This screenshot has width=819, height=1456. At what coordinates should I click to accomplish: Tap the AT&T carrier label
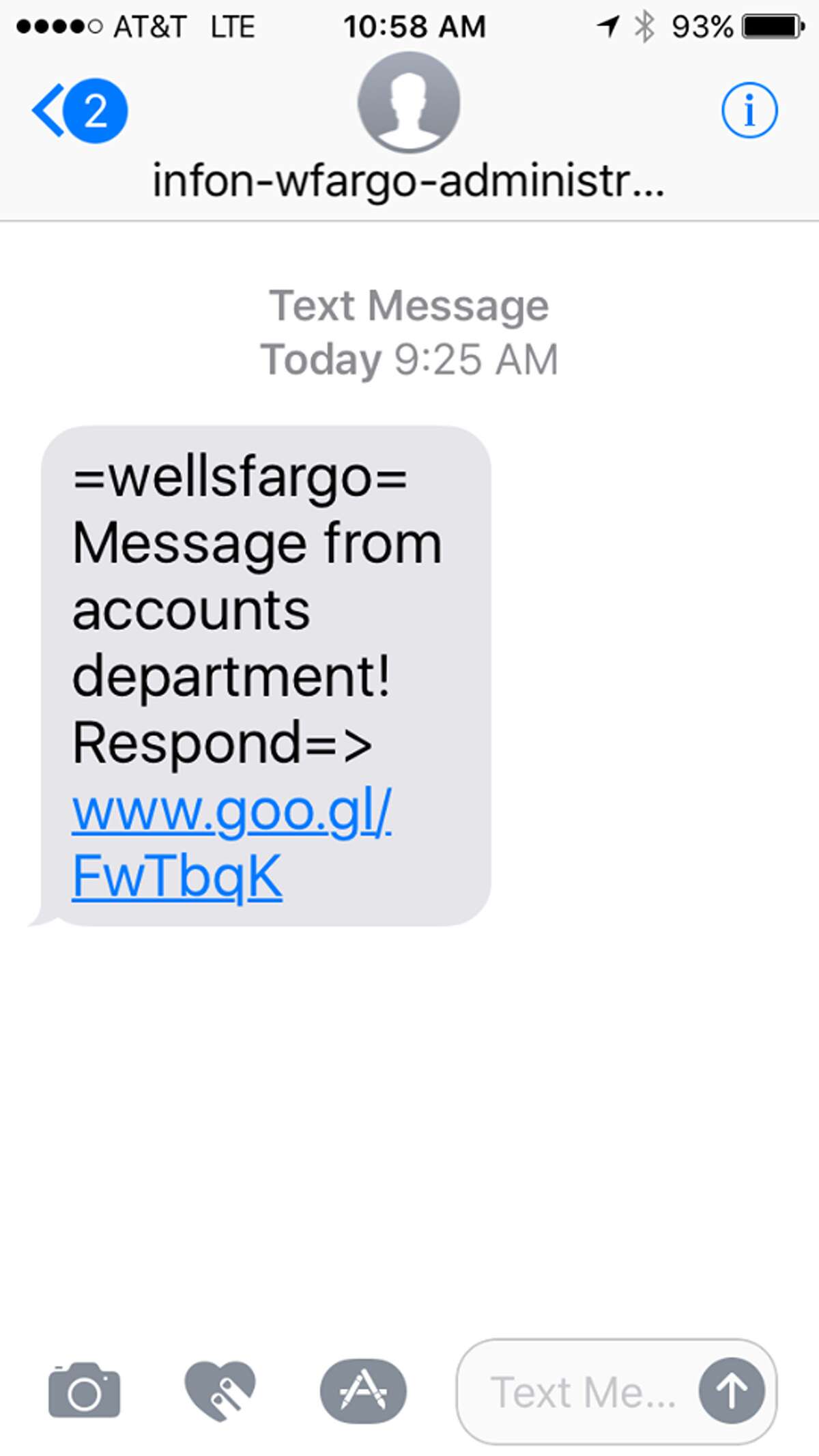point(147,27)
